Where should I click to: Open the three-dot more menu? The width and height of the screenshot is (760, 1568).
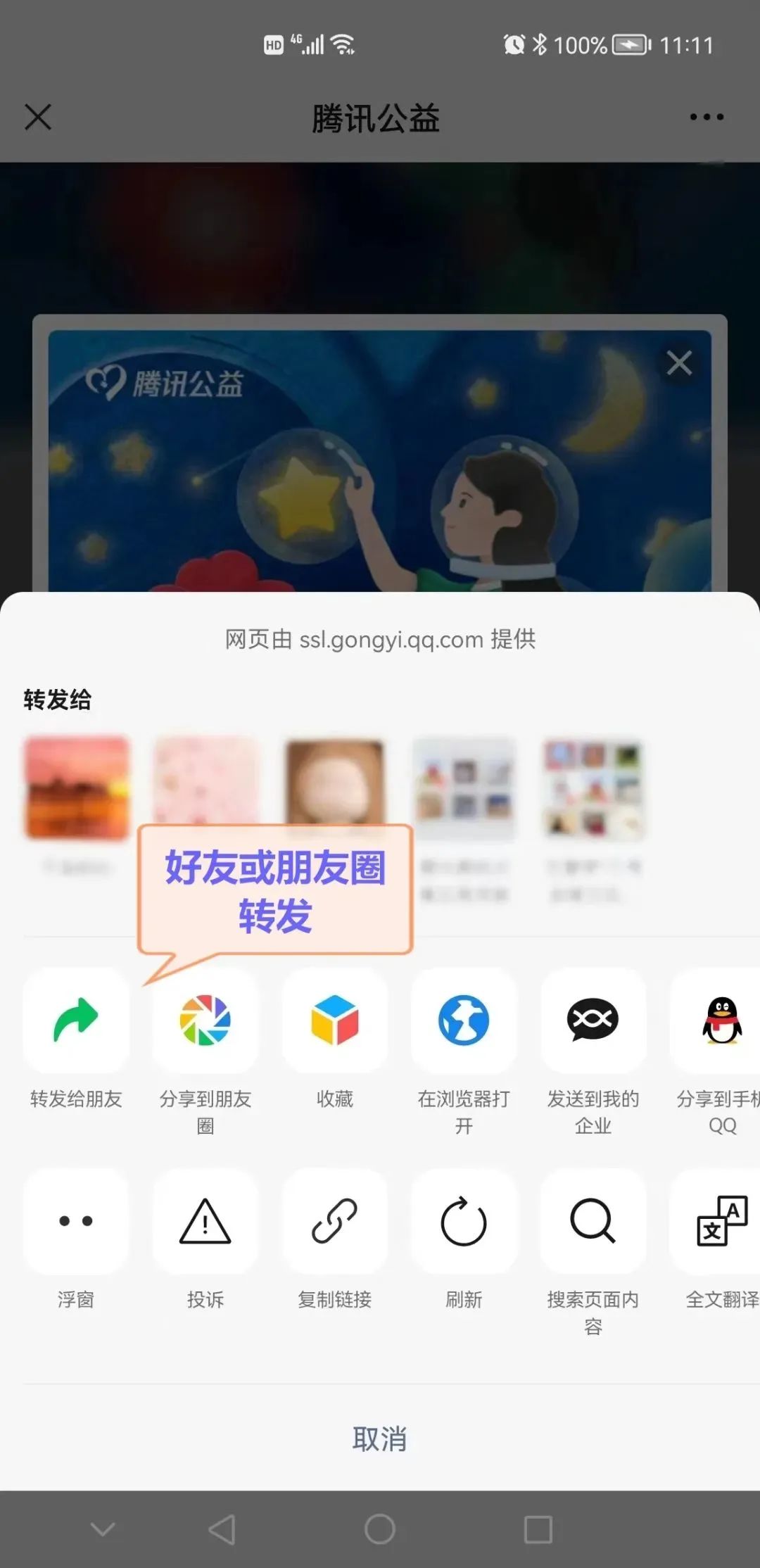coord(707,117)
